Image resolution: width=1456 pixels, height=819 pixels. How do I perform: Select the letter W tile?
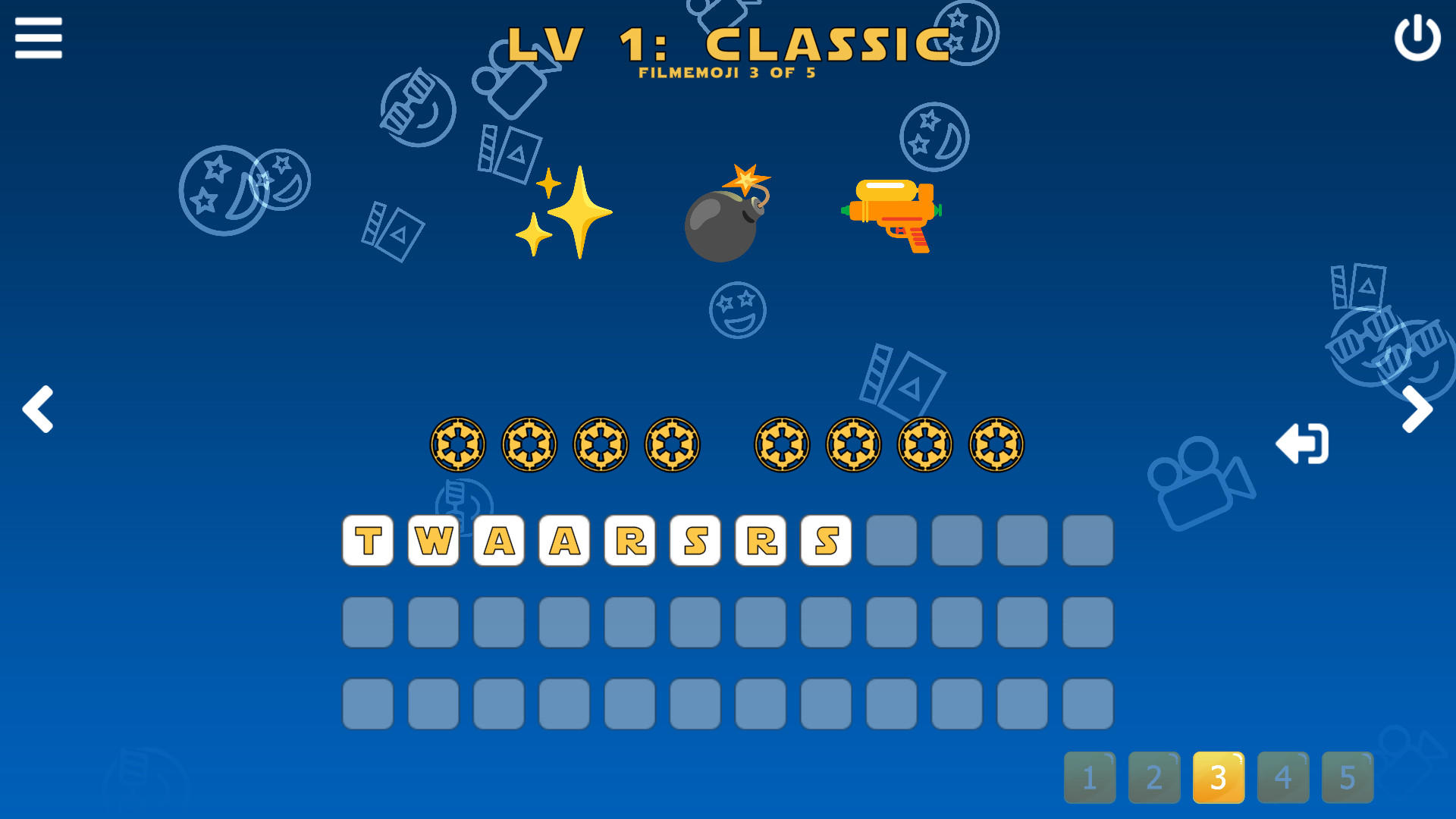[433, 541]
